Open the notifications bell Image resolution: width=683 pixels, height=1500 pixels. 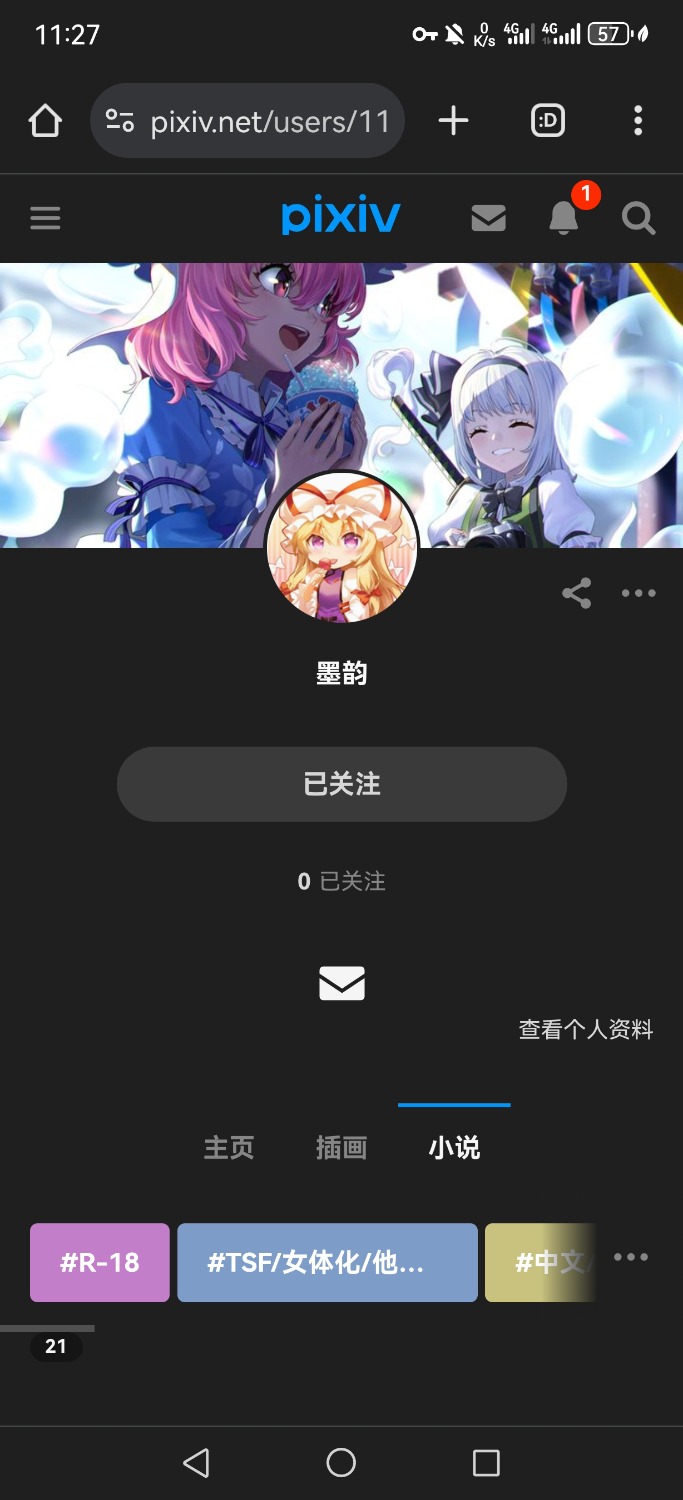pyautogui.click(x=564, y=217)
